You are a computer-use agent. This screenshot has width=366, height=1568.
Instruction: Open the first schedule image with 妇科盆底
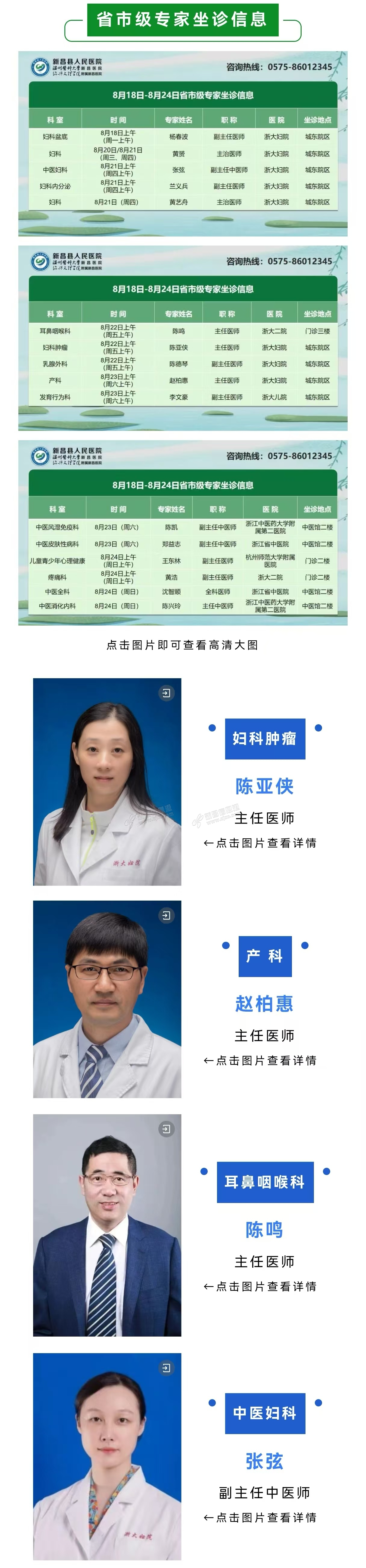coord(183,144)
